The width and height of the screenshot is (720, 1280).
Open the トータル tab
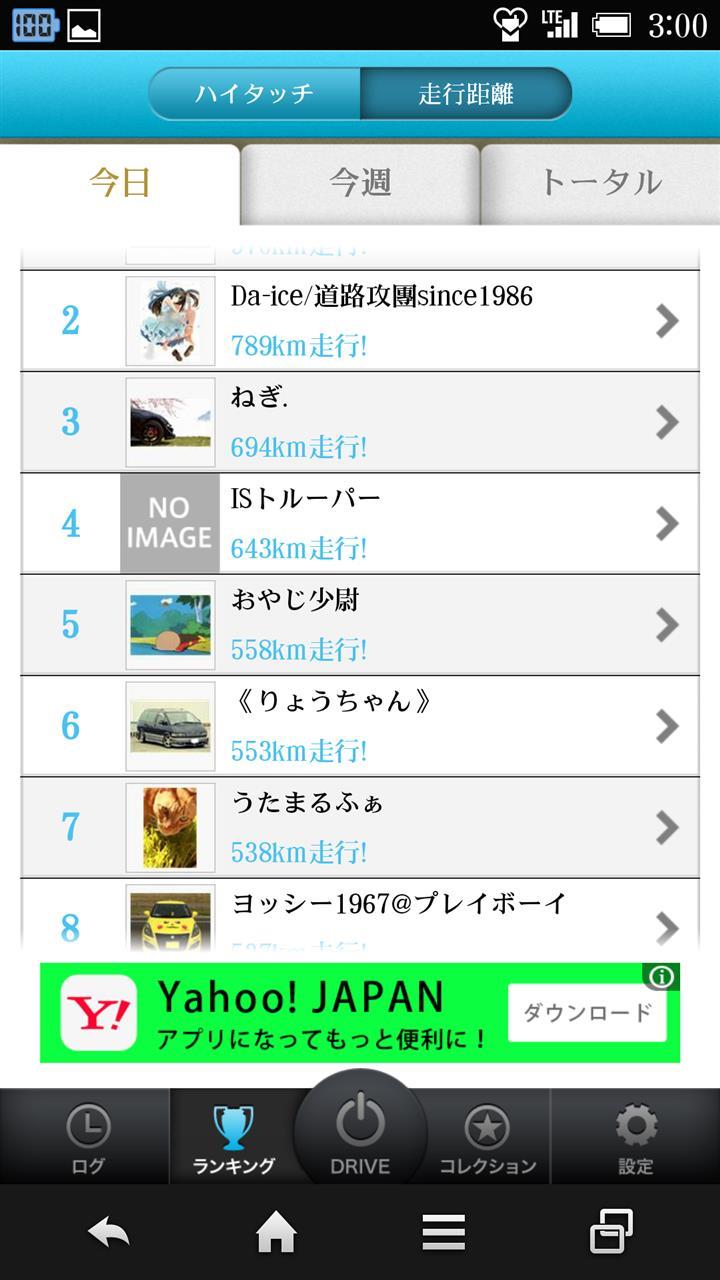click(x=600, y=183)
